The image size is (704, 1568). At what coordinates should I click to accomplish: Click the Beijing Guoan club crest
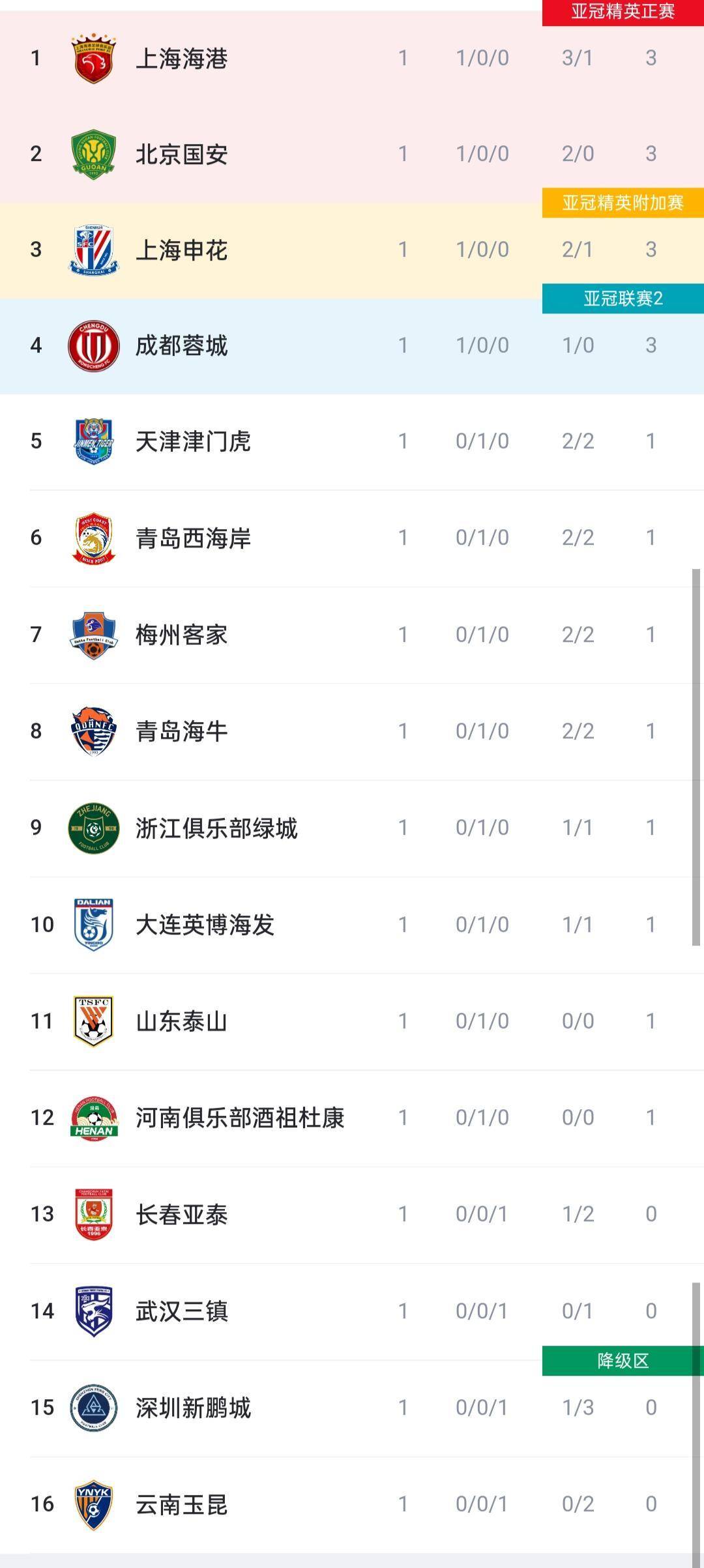(91, 153)
